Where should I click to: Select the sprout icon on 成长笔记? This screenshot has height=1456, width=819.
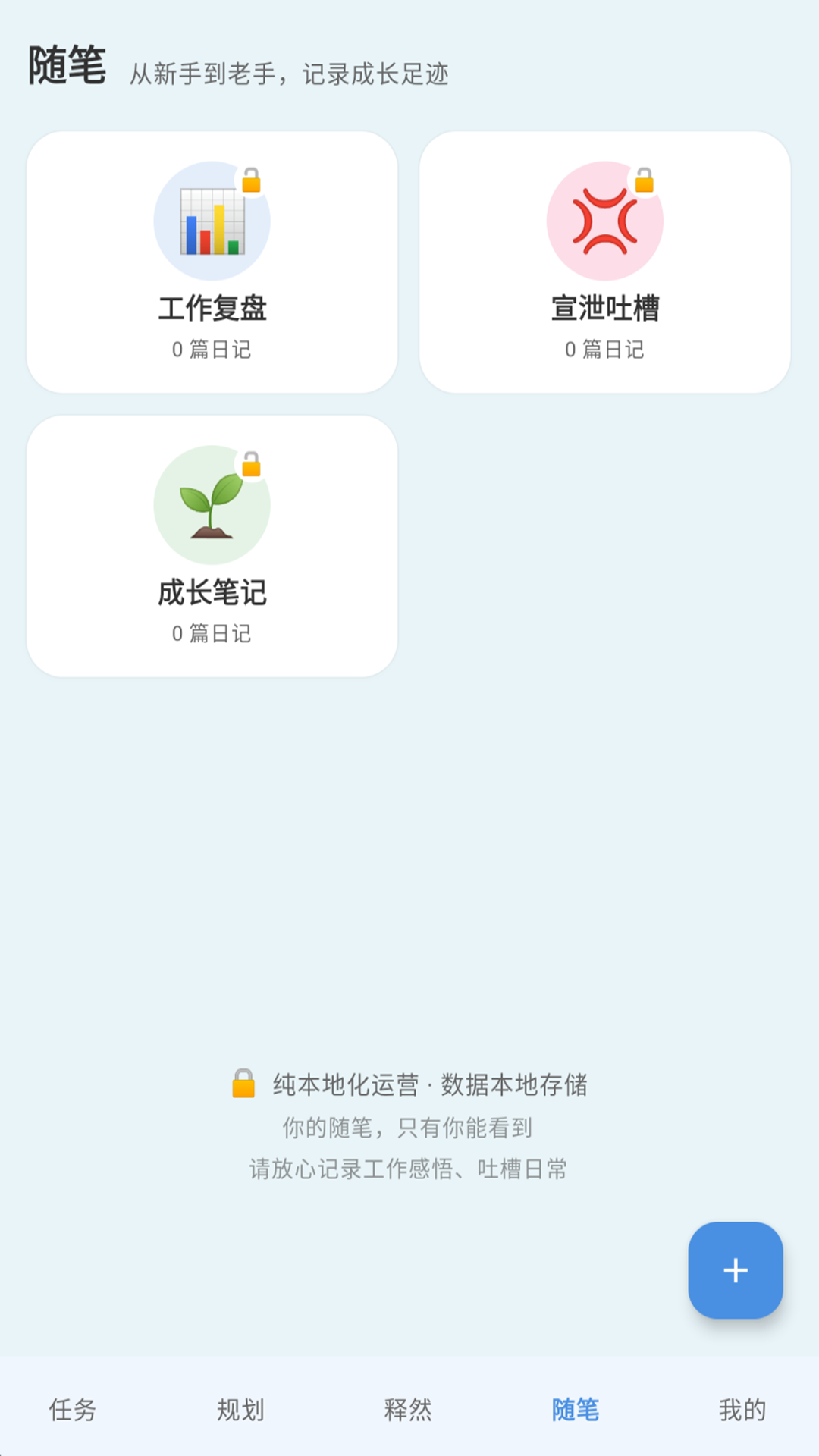[x=212, y=504]
